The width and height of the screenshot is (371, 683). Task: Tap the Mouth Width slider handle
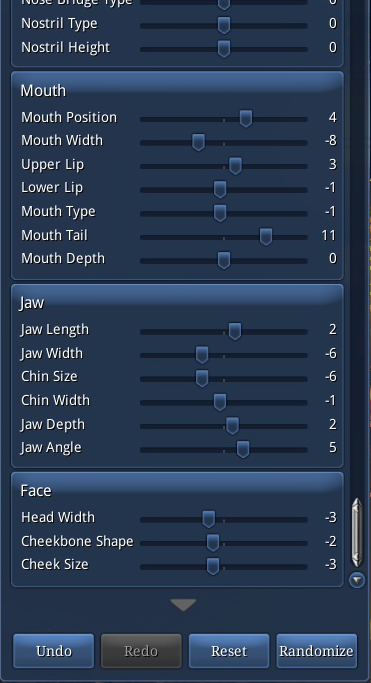pyautogui.click(x=199, y=142)
